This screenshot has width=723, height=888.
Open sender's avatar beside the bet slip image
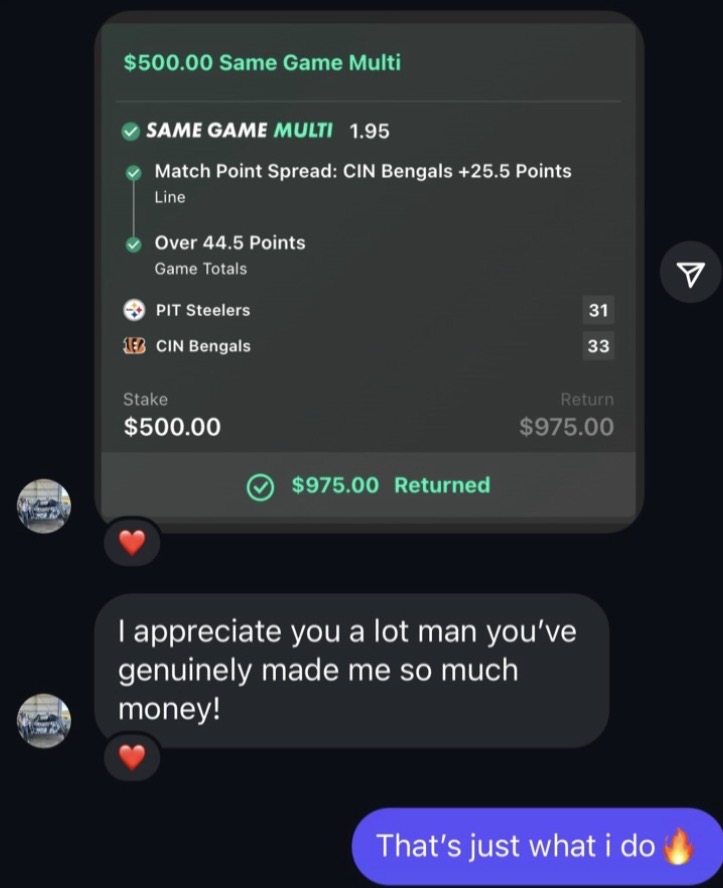(x=44, y=506)
